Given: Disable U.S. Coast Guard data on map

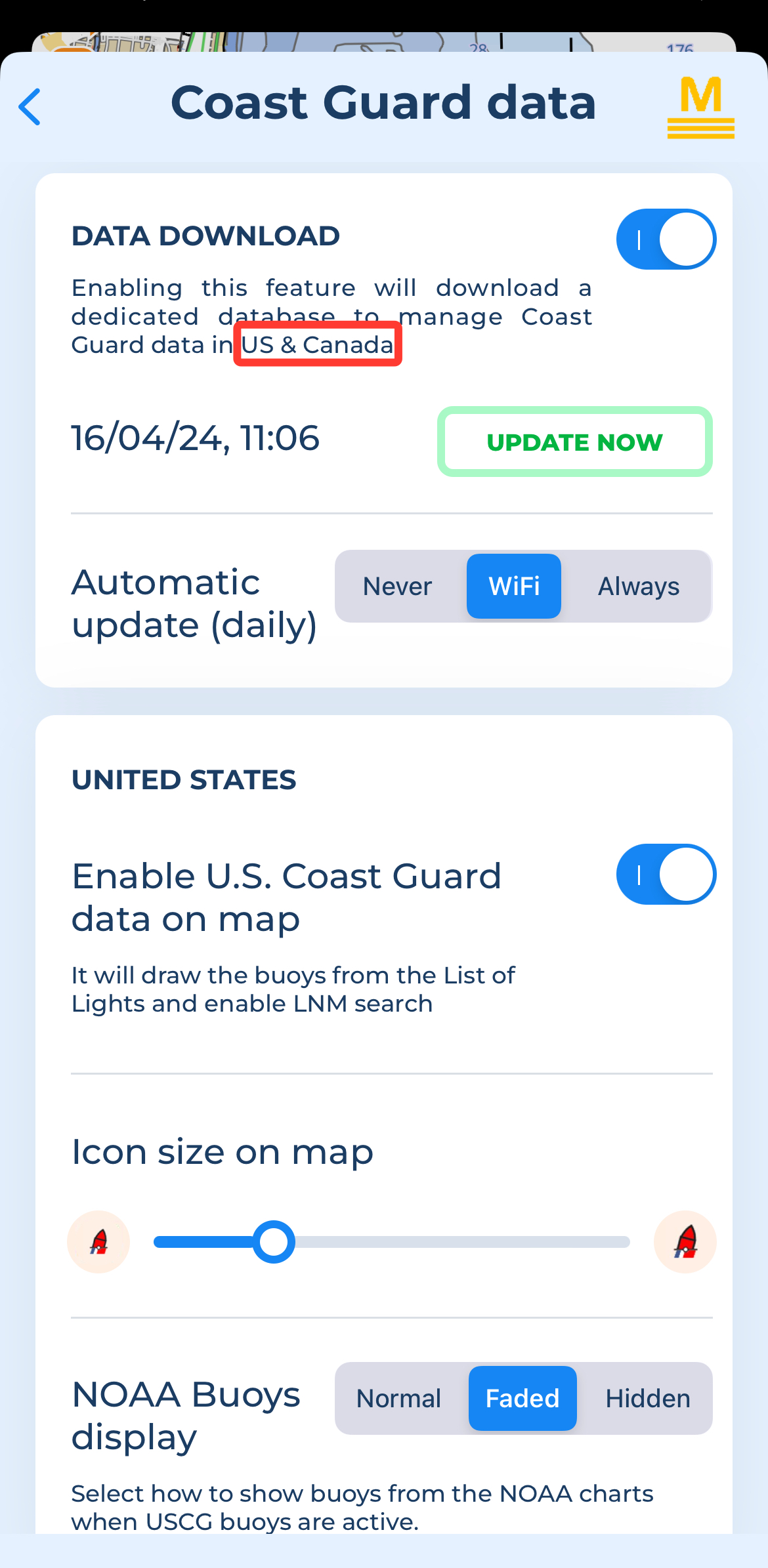Looking at the screenshot, I should click(x=666, y=875).
